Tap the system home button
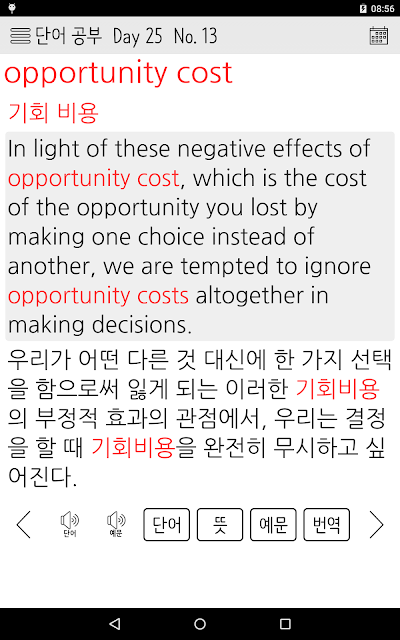Viewport: 400px width, 640px height. click(x=200, y=624)
